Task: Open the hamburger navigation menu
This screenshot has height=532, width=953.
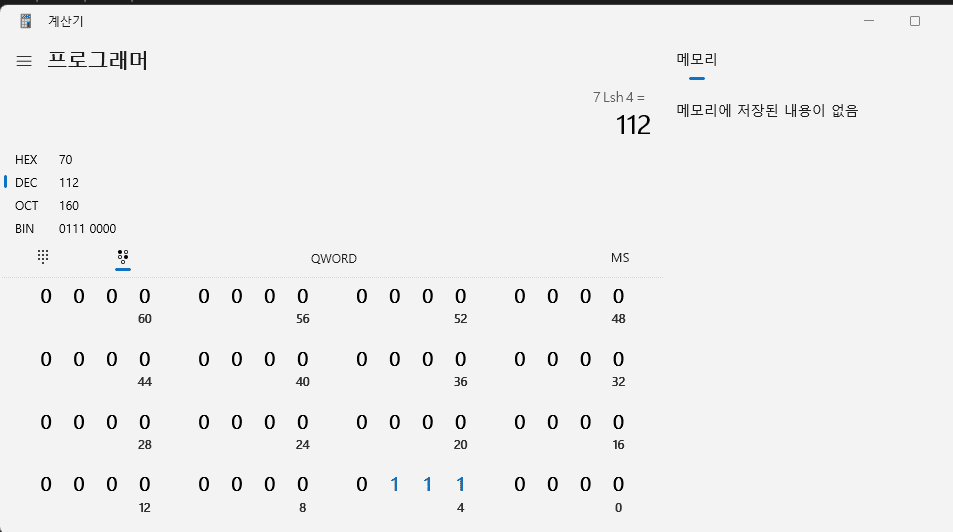Action: [x=24, y=61]
